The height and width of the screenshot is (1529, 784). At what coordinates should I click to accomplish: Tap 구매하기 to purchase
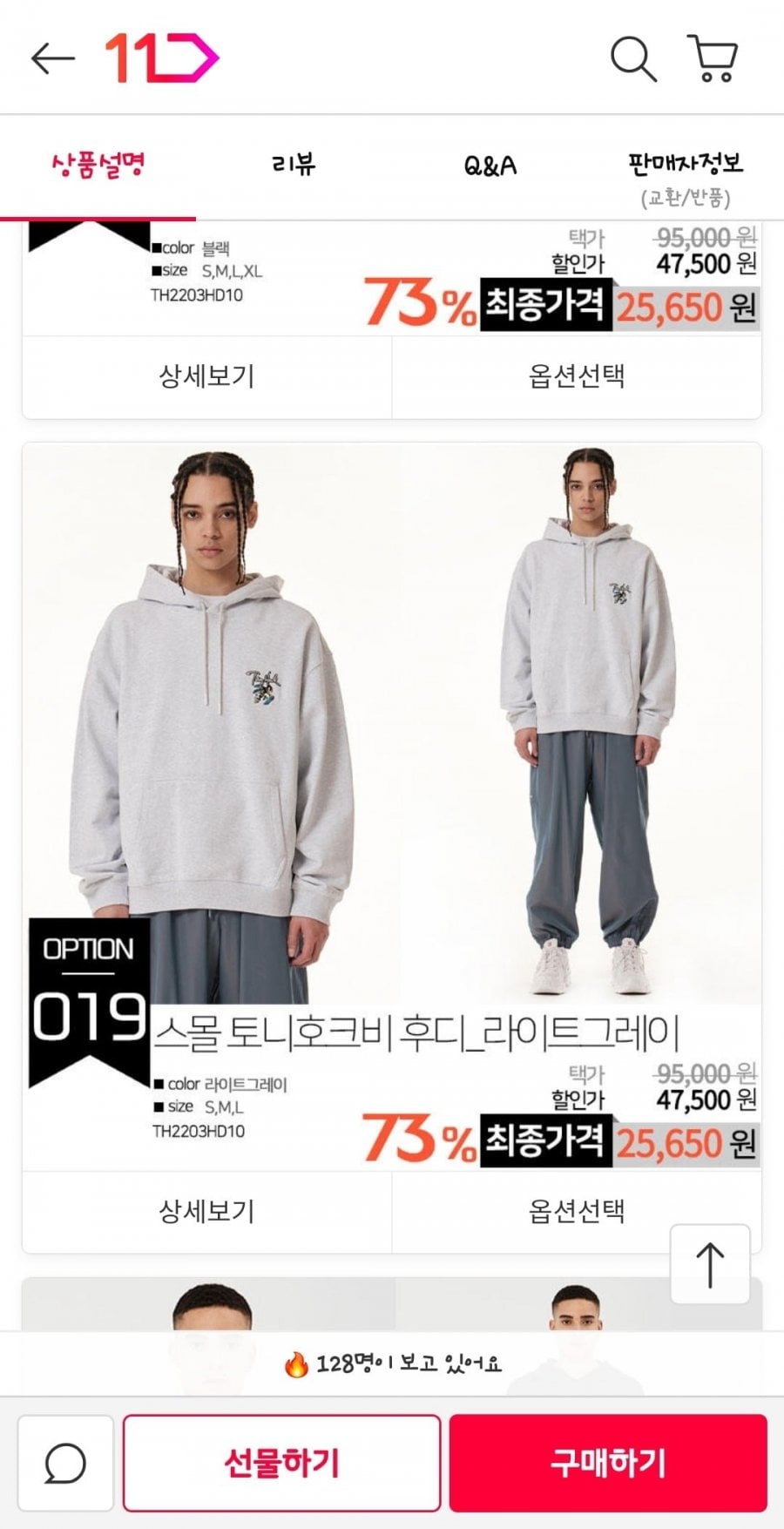pyautogui.click(x=608, y=1463)
